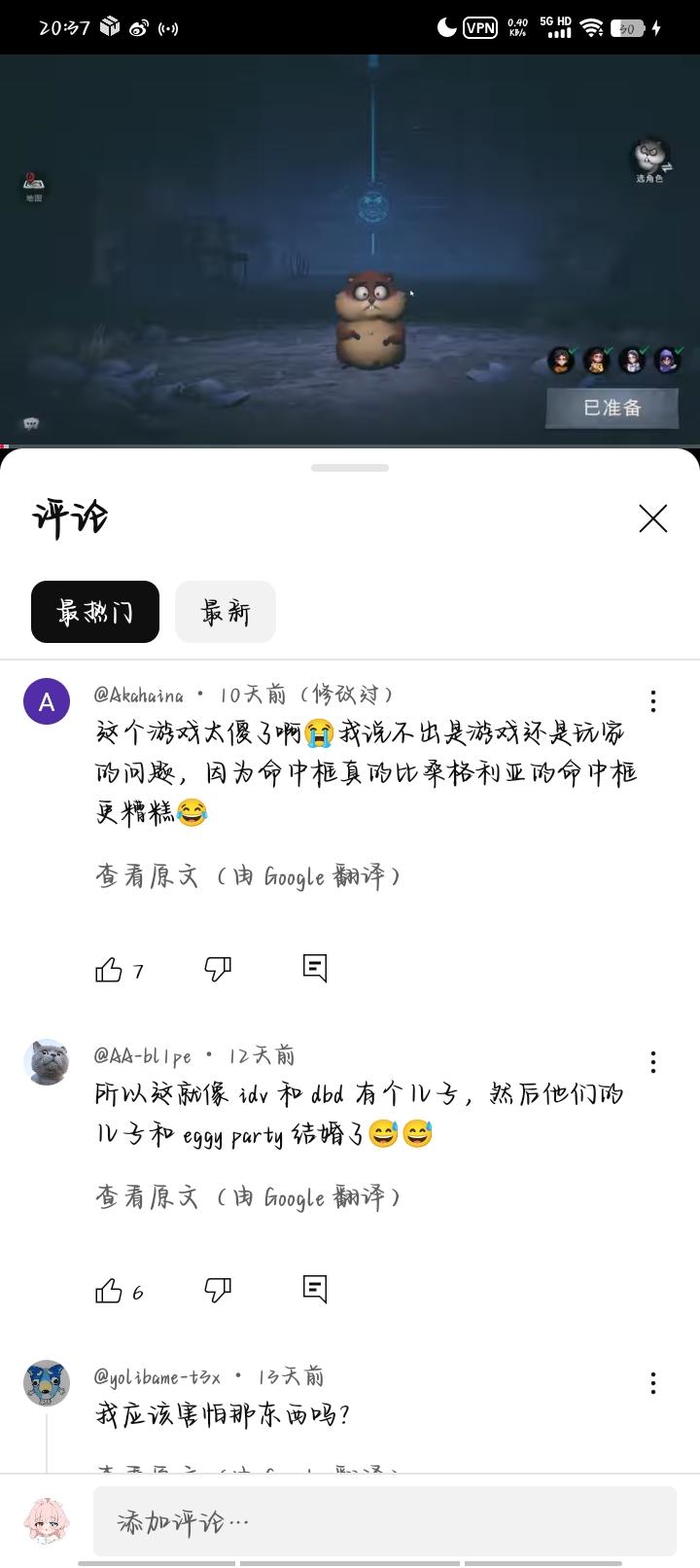Reply to @Akahaina's comment
The image size is (700, 1568).
[315, 968]
